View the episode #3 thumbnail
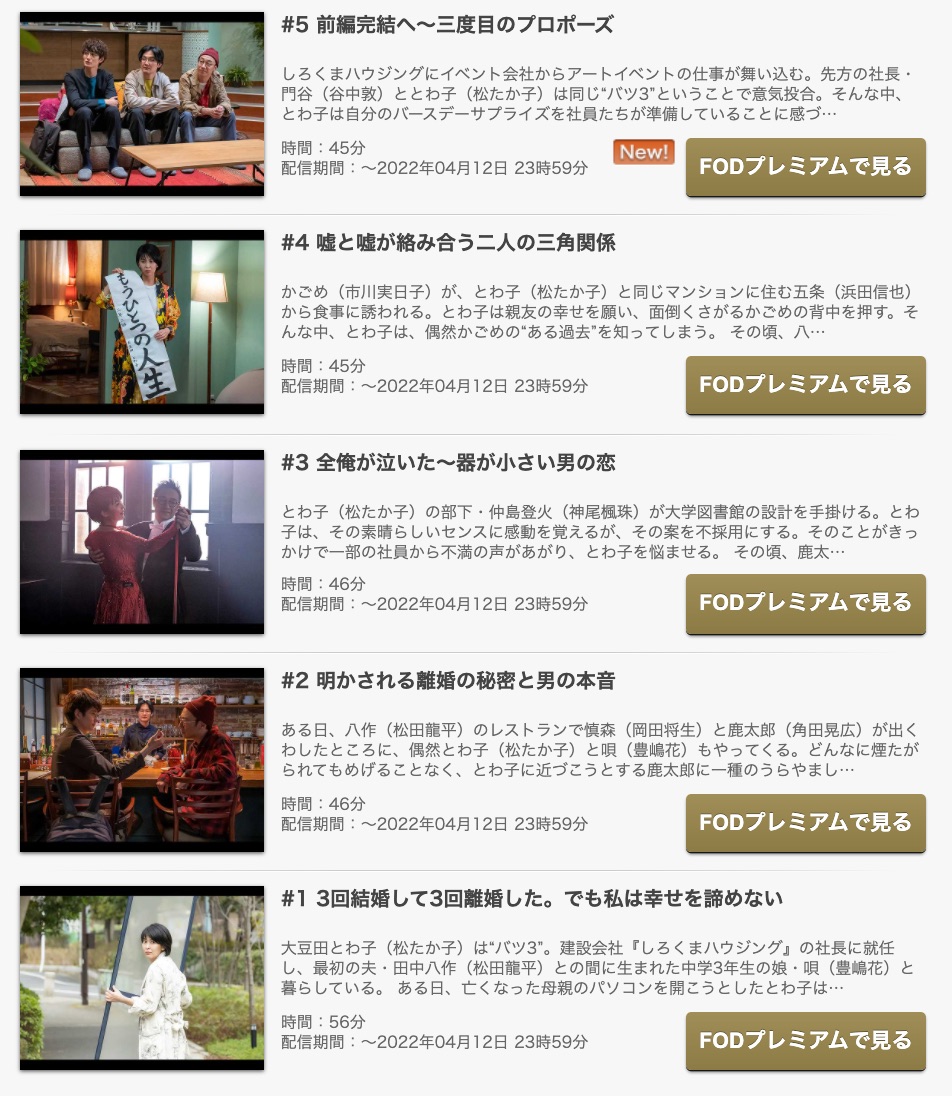952x1096 pixels. 142,541
